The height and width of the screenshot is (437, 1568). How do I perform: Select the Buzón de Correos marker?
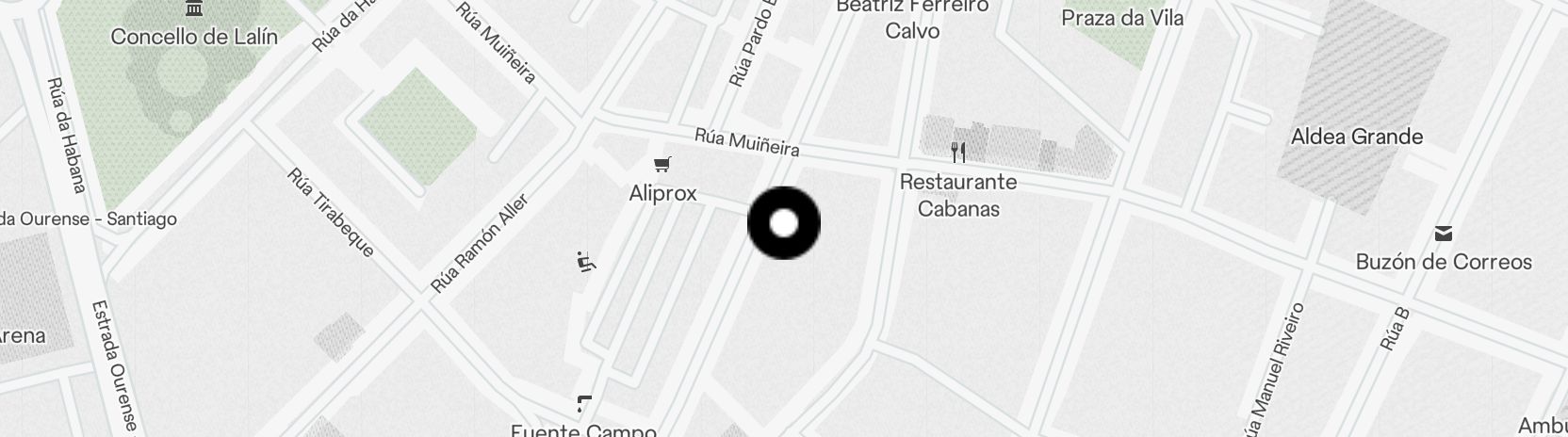pos(1443,234)
